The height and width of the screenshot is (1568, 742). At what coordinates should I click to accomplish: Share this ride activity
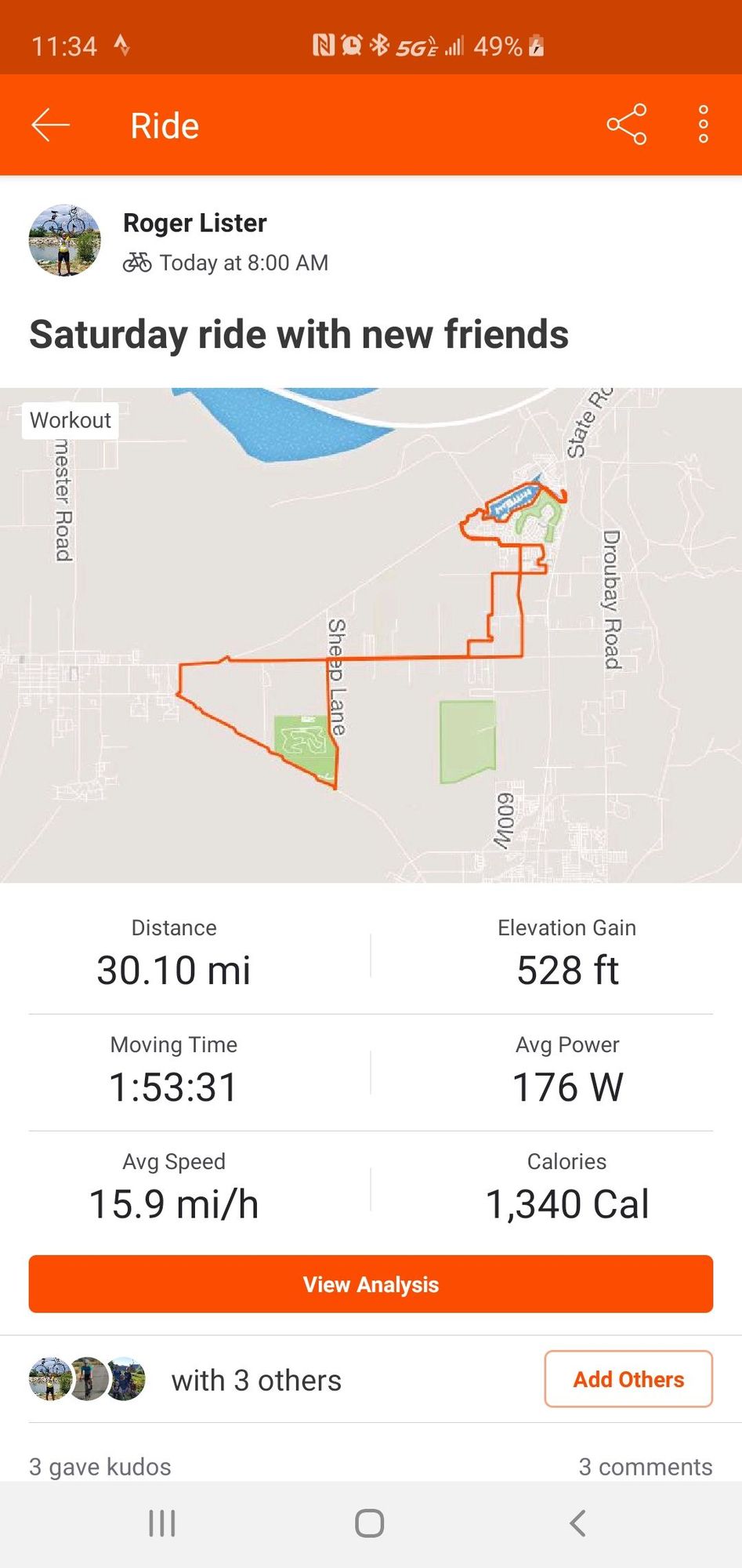coord(626,125)
